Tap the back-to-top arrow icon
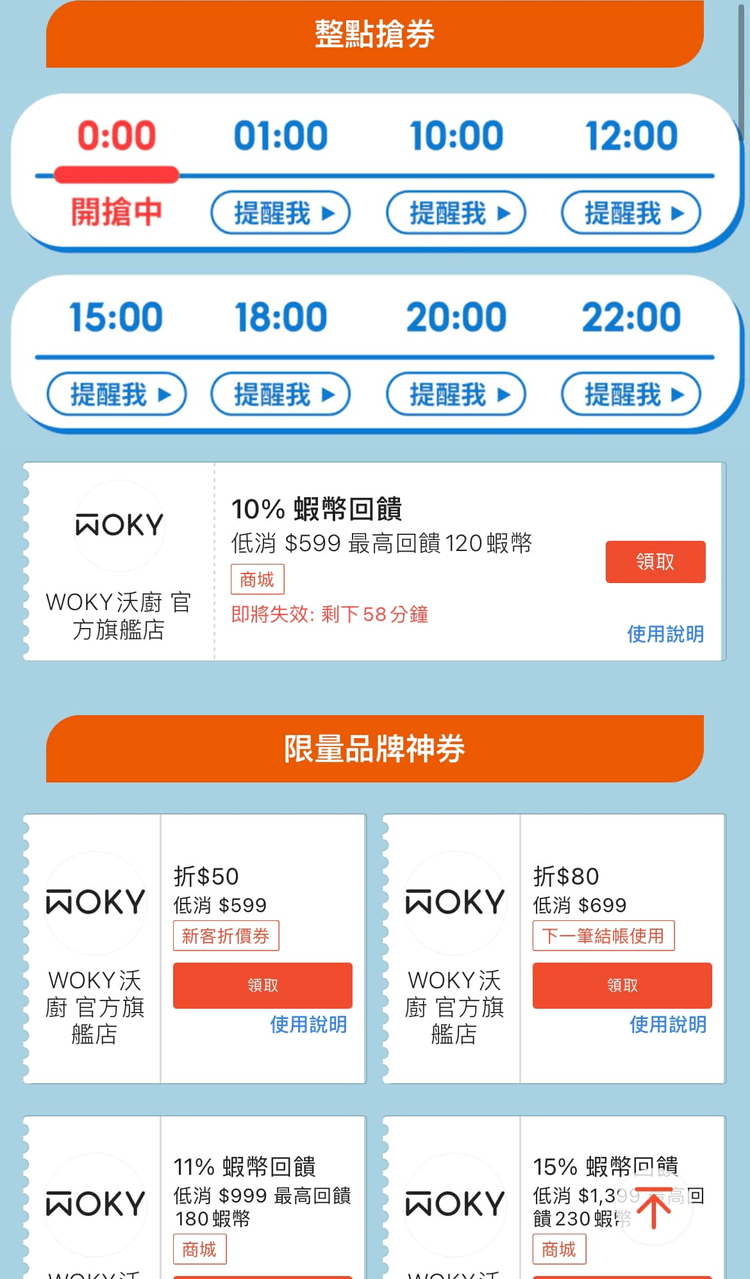 655,1208
